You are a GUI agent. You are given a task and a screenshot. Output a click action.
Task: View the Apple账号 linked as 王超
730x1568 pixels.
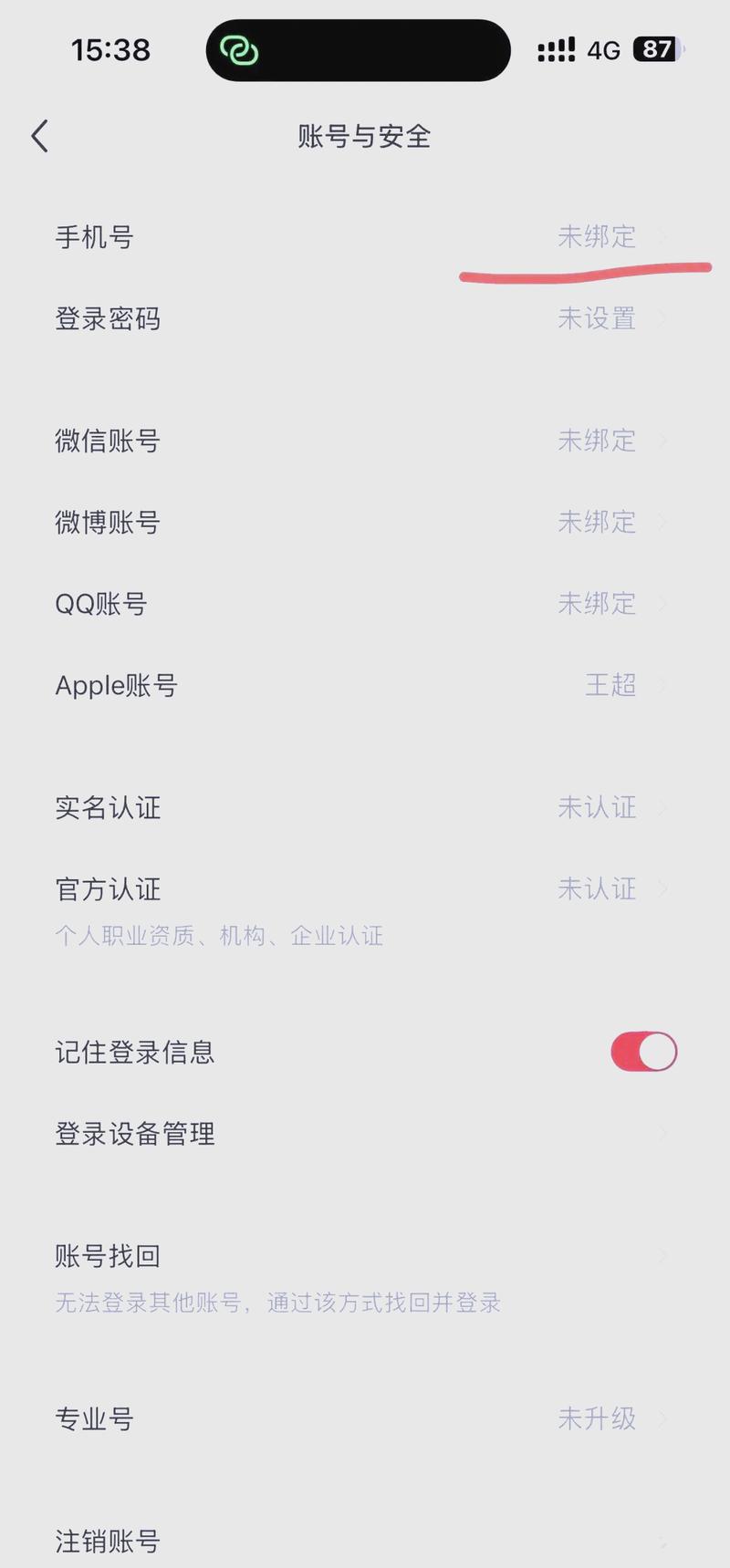(365, 684)
